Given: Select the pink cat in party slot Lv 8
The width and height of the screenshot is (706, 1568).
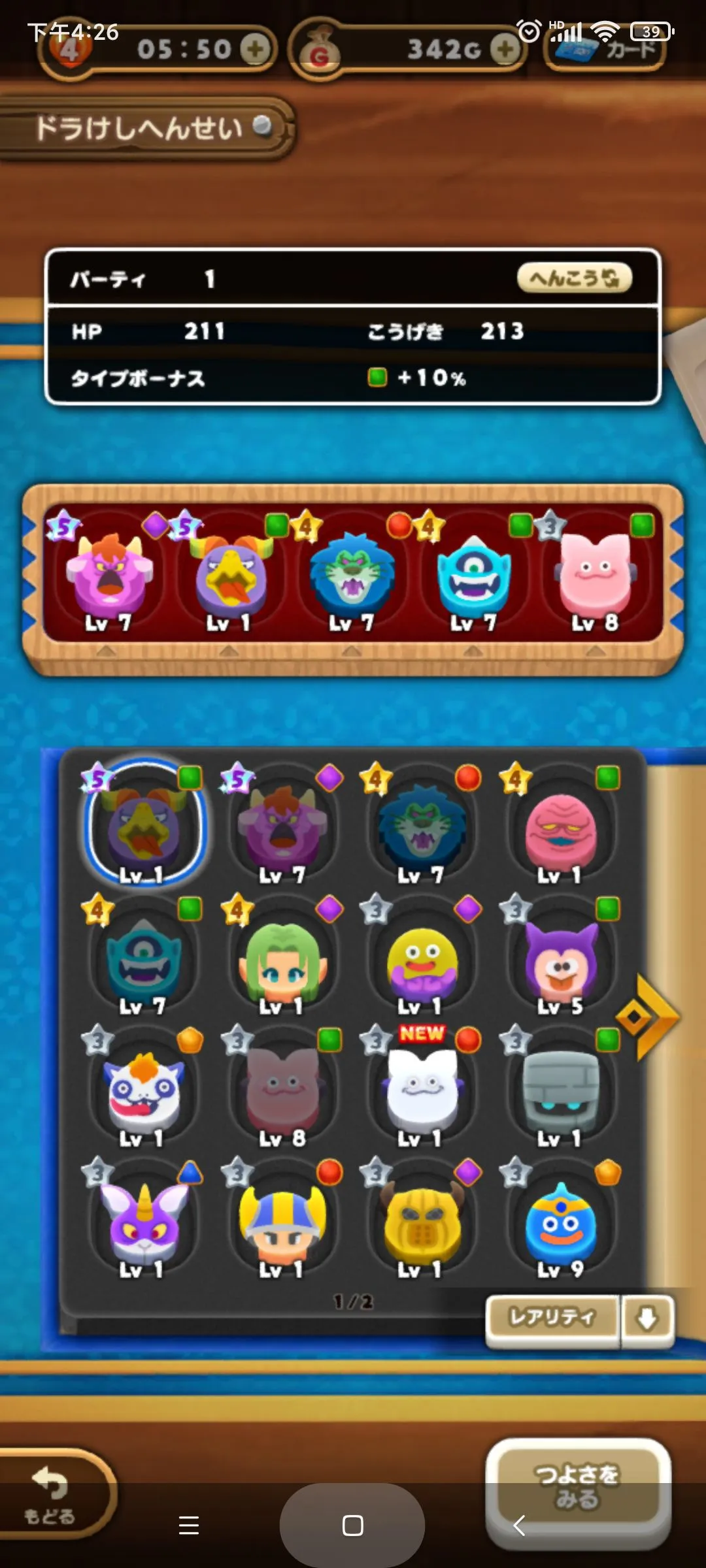Looking at the screenshot, I should coord(594,575).
